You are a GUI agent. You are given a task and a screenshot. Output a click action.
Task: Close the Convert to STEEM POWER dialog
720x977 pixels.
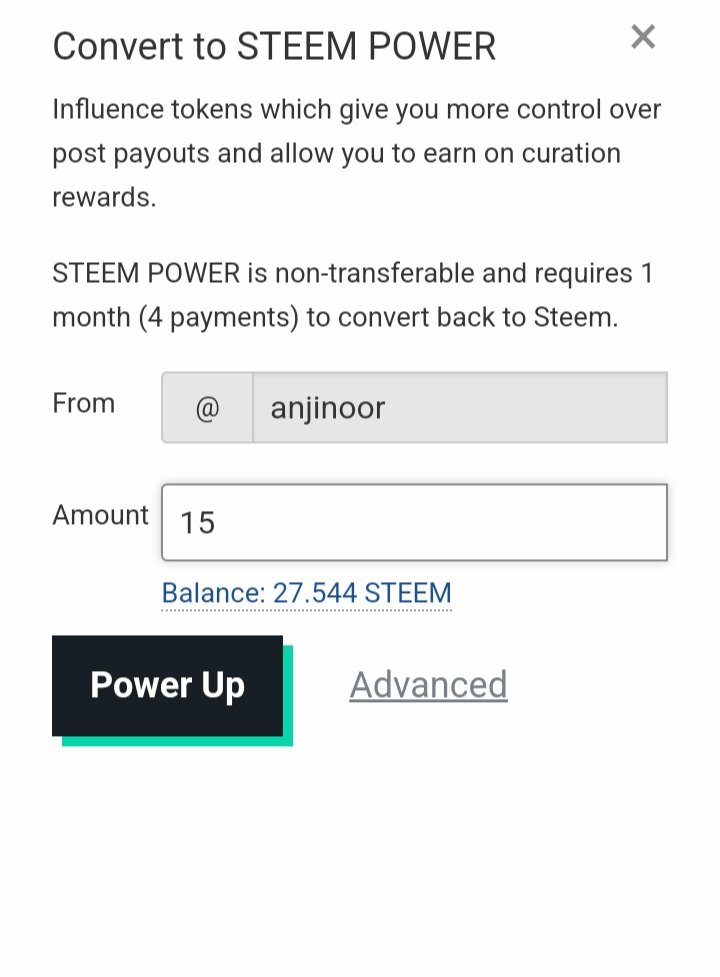[x=643, y=38]
